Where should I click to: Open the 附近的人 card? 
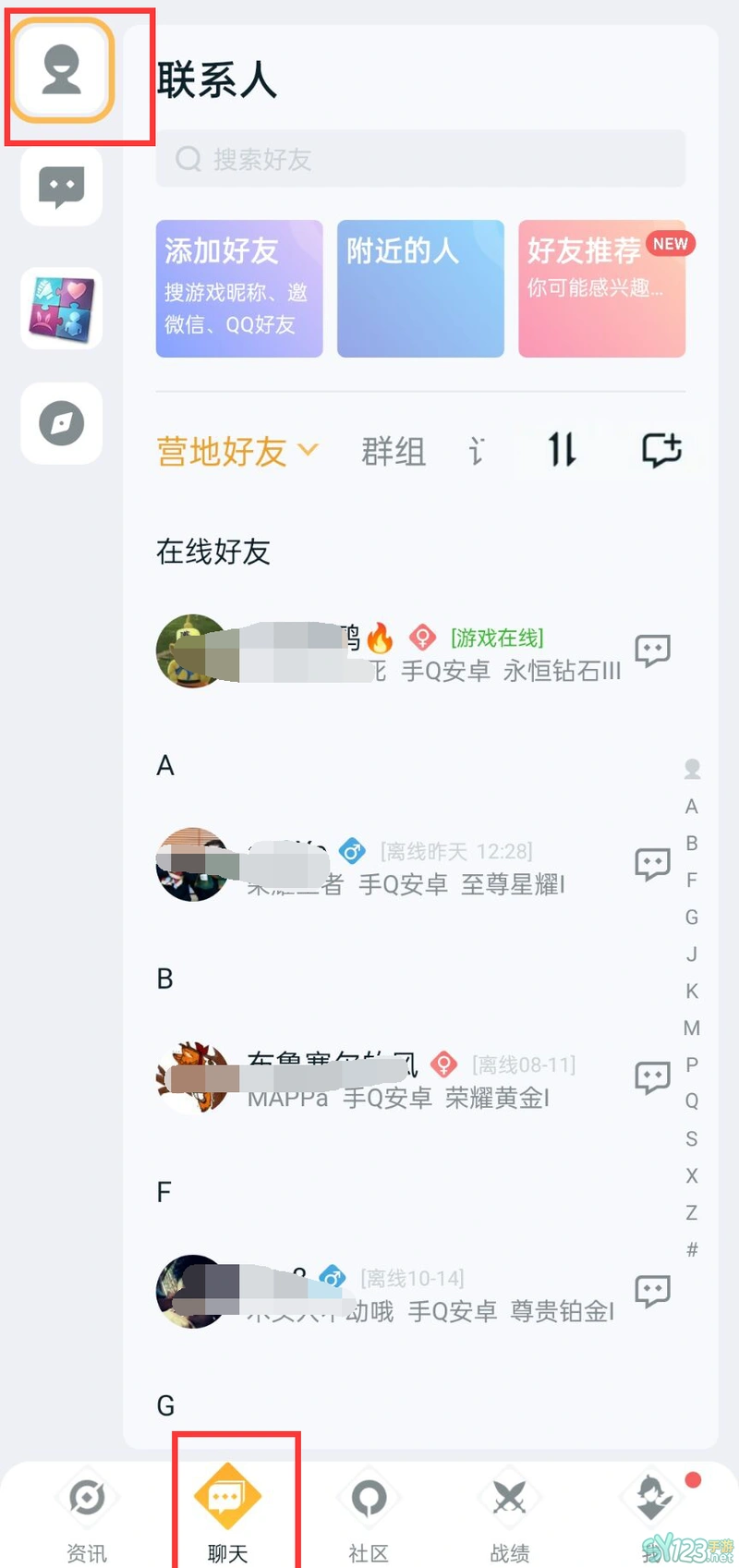(420, 288)
